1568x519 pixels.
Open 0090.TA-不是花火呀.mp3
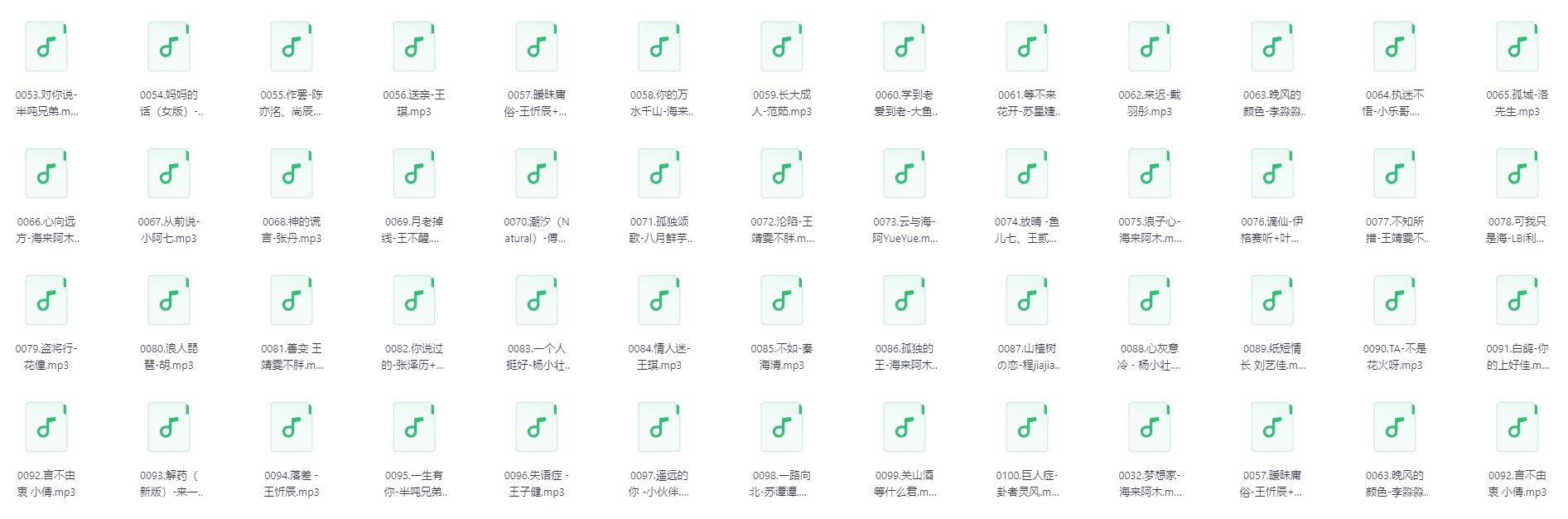coord(1395,301)
